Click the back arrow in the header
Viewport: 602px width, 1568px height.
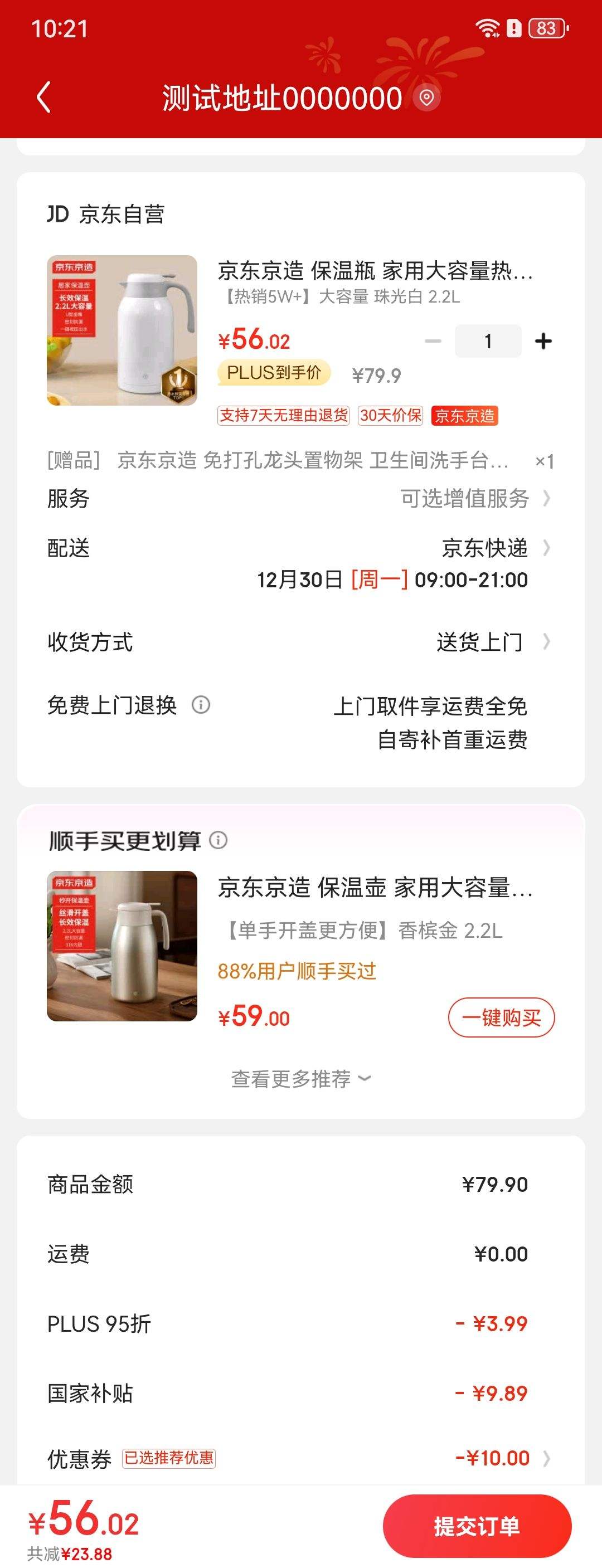tap(43, 98)
